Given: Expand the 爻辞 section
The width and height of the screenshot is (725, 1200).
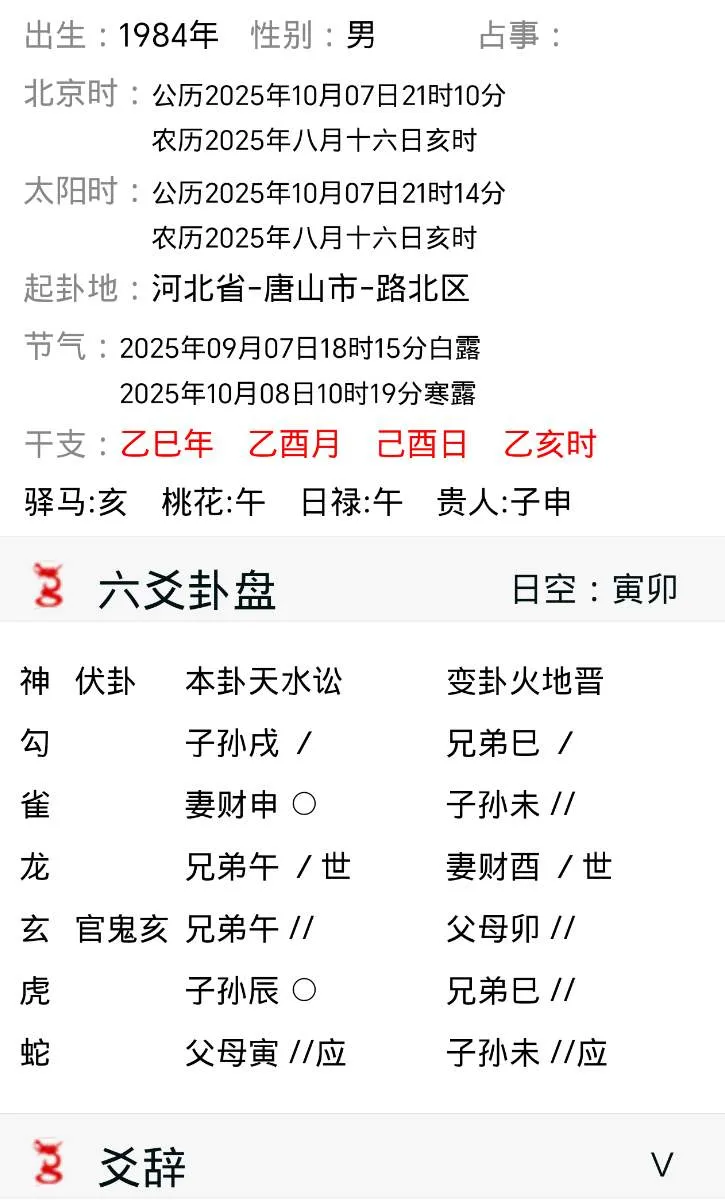Looking at the screenshot, I should (661, 1164).
